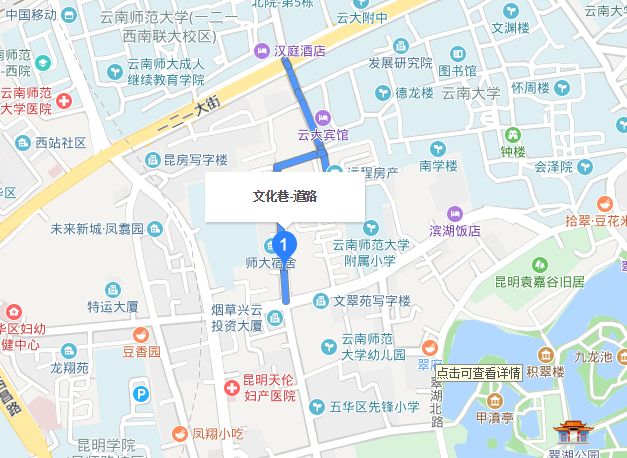Select the 汉庭酒店 hotel pin
The height and width of the screenshot is (458, 627).
264,50
